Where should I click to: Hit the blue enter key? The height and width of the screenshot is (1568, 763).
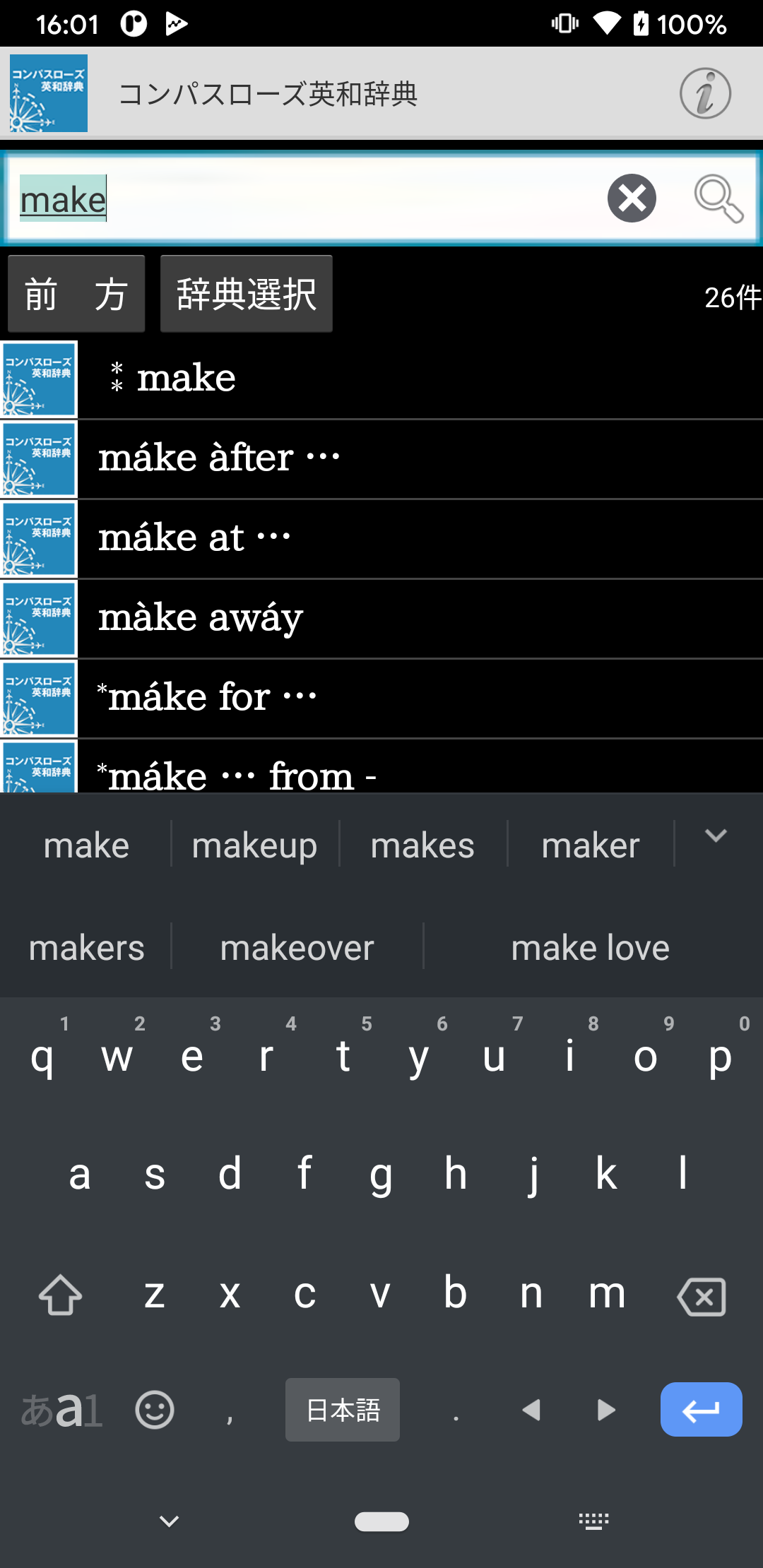[701, 1410]
